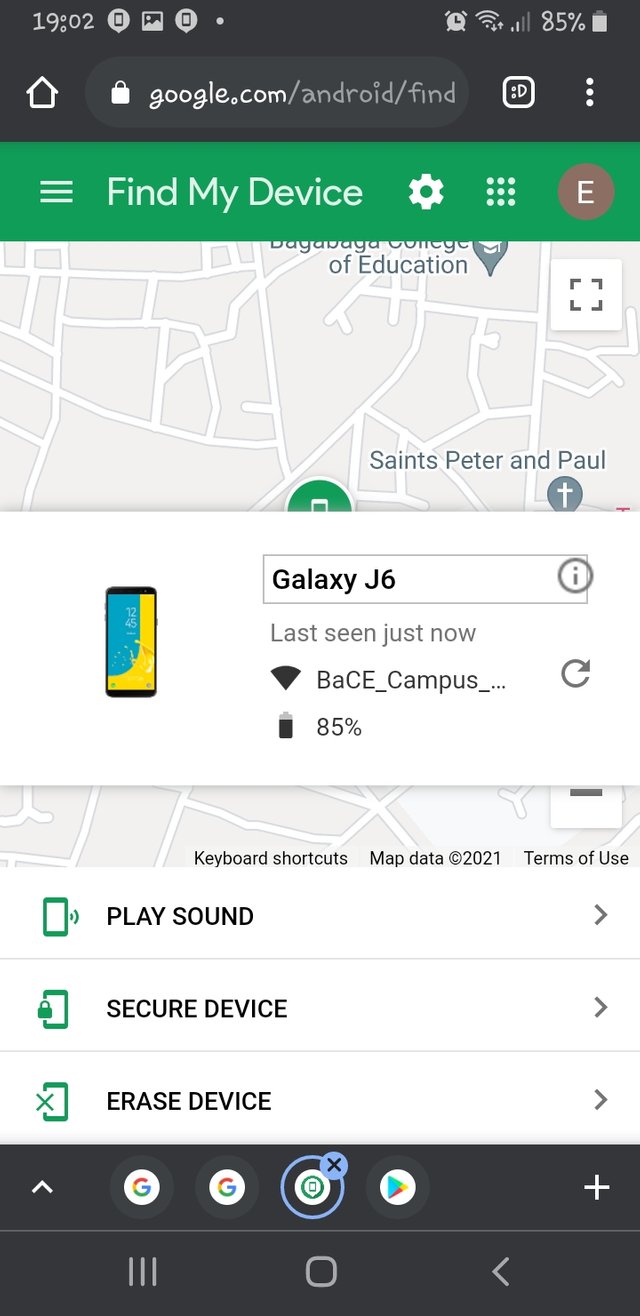640x1316 pixels.
Task: Close the current Find My Device tab
Action: pos(335,1164)
